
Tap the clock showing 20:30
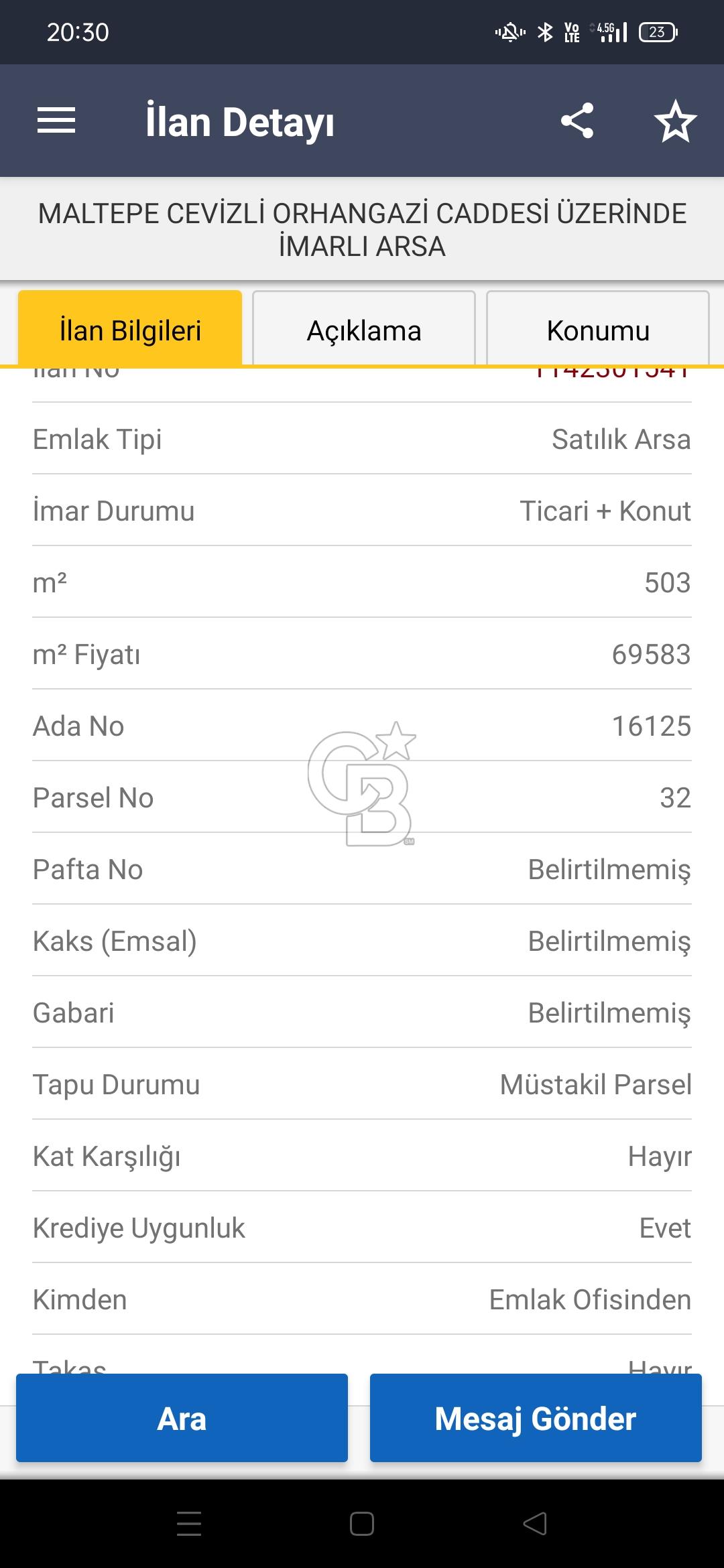pyautogui.click(x=78, y=32)
